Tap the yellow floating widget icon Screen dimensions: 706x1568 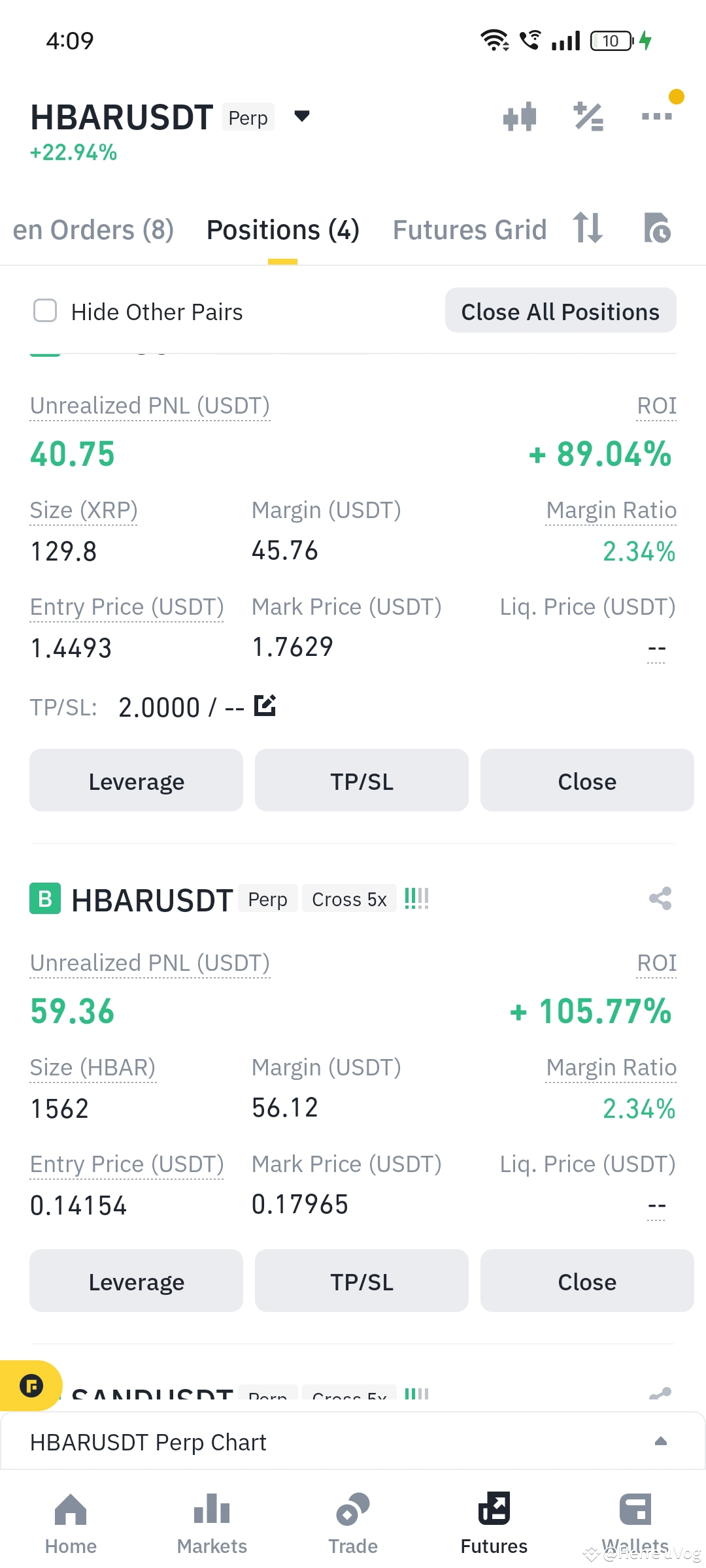(x=31, y=1386)
